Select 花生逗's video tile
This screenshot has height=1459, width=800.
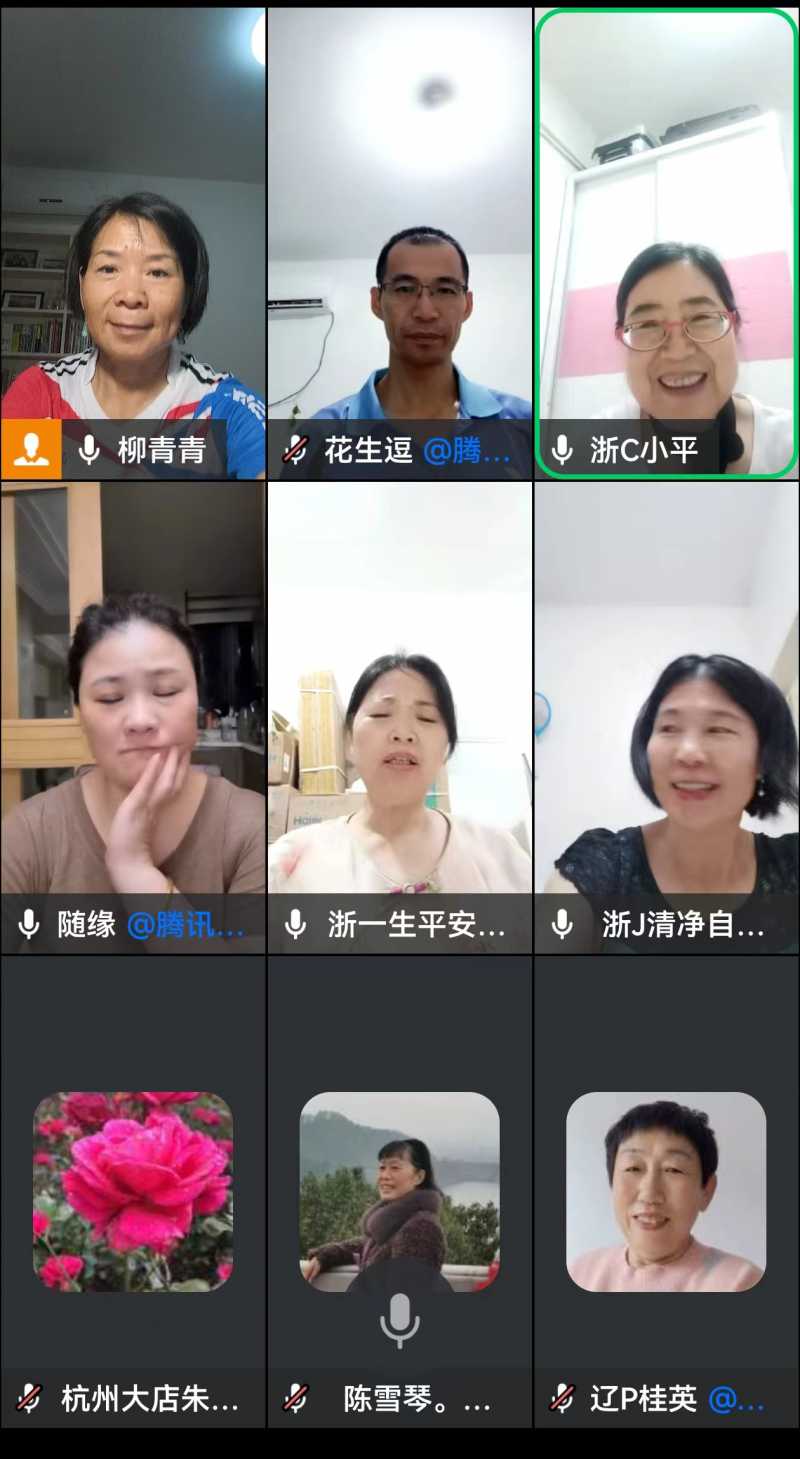click(x=400, y=243)
